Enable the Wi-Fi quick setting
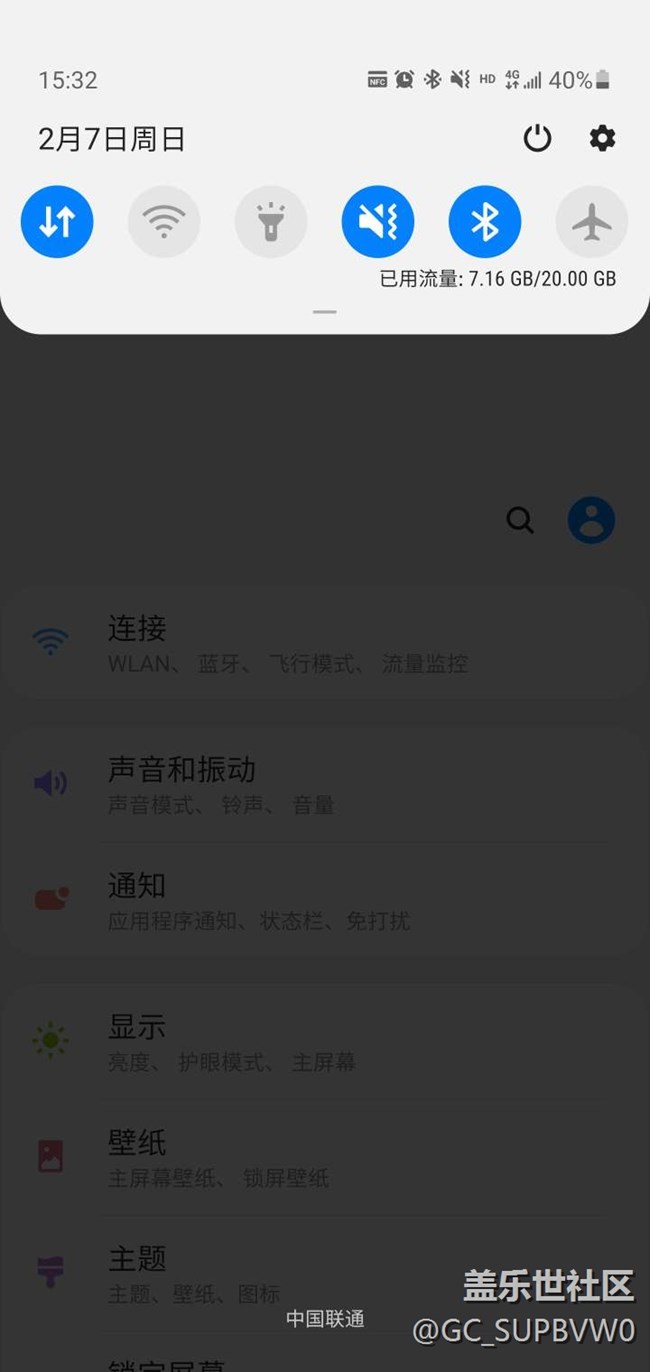This screenshot has width=650, height=1372. 164,222
